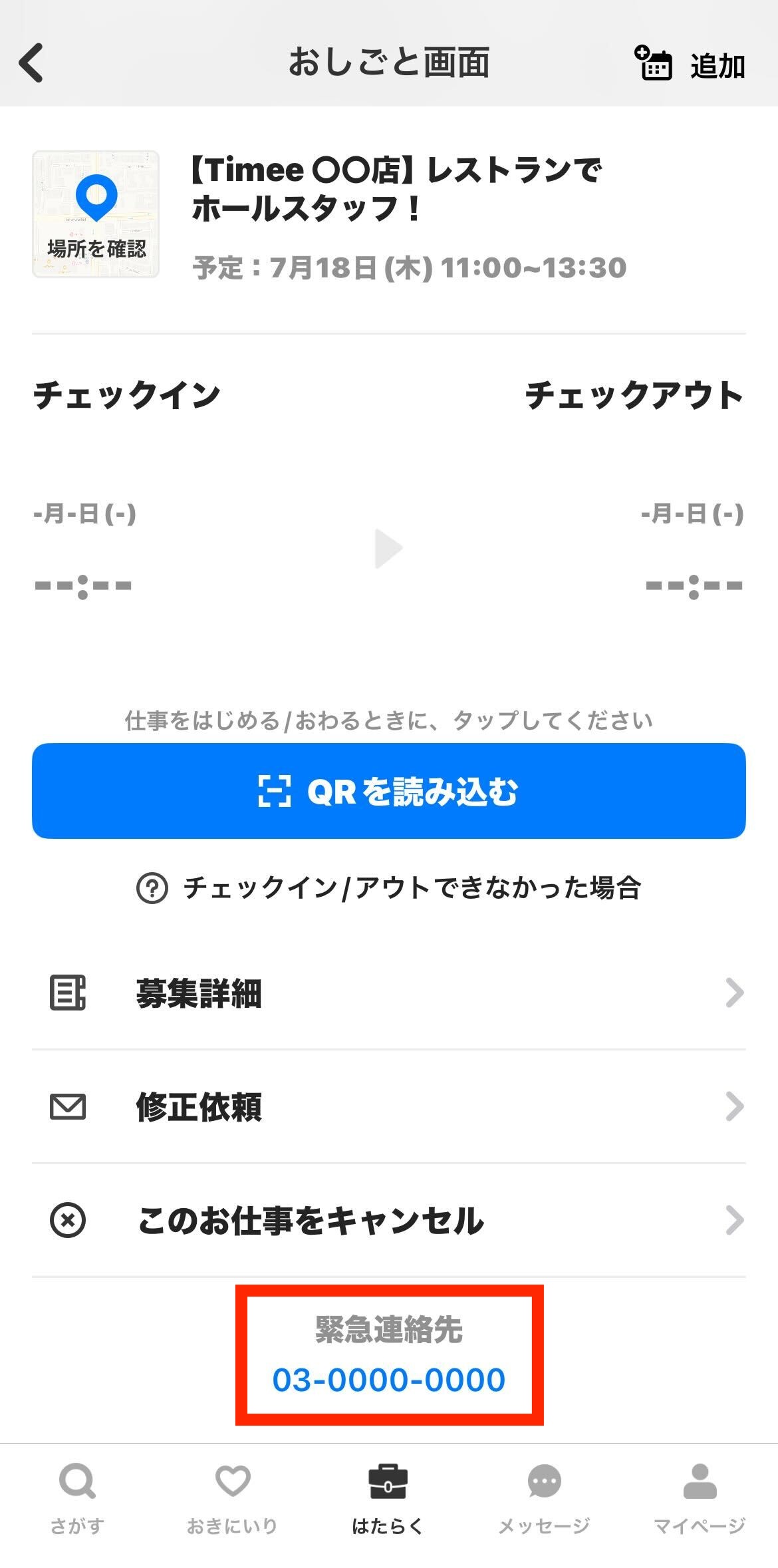Open help for チェックイン/アウトできなかった場合
The width and height of the screenshot is (778, 1568).
pyautogui.click(x=388, y=887)
